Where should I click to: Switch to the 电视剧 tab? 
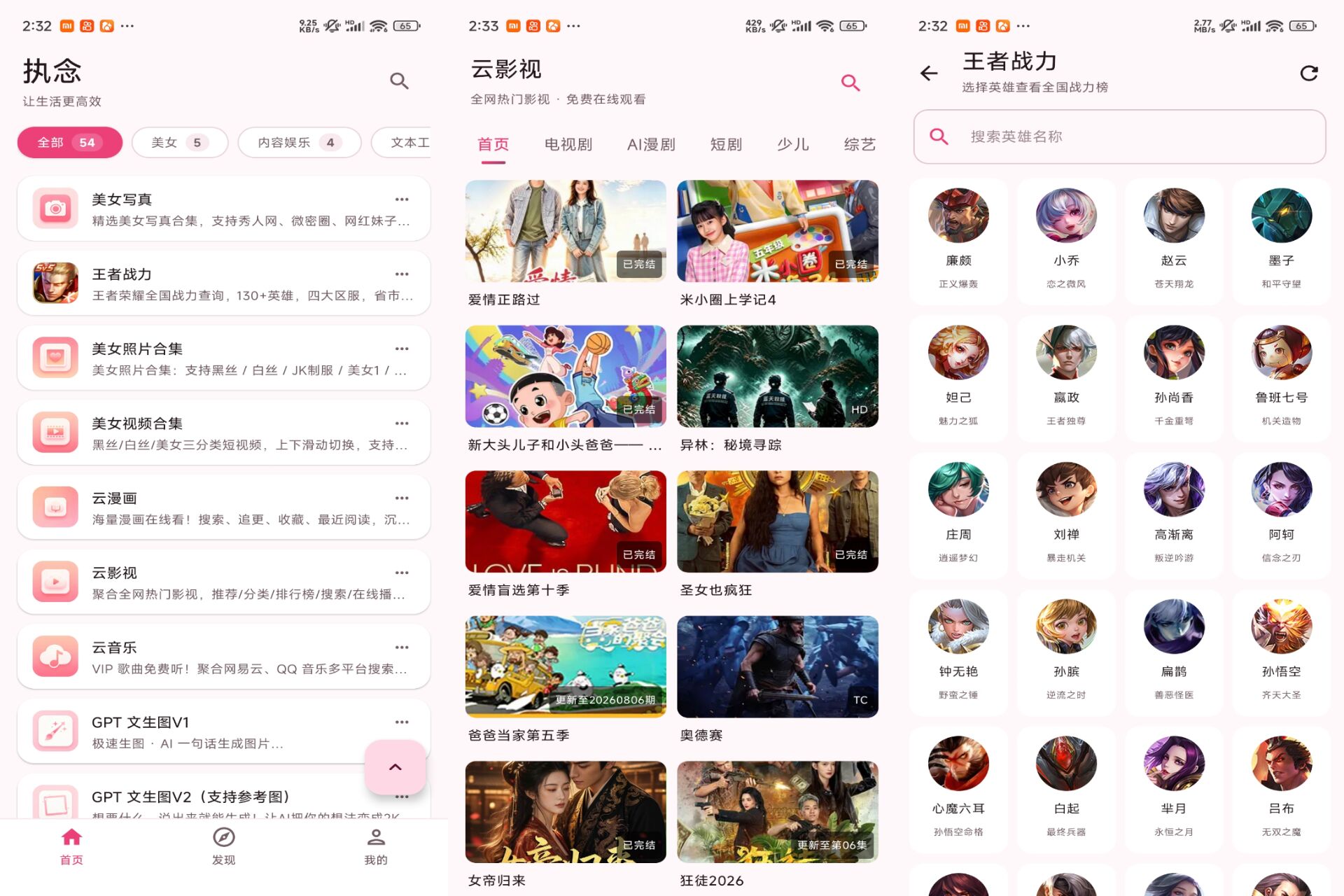(x=568, y=144)
